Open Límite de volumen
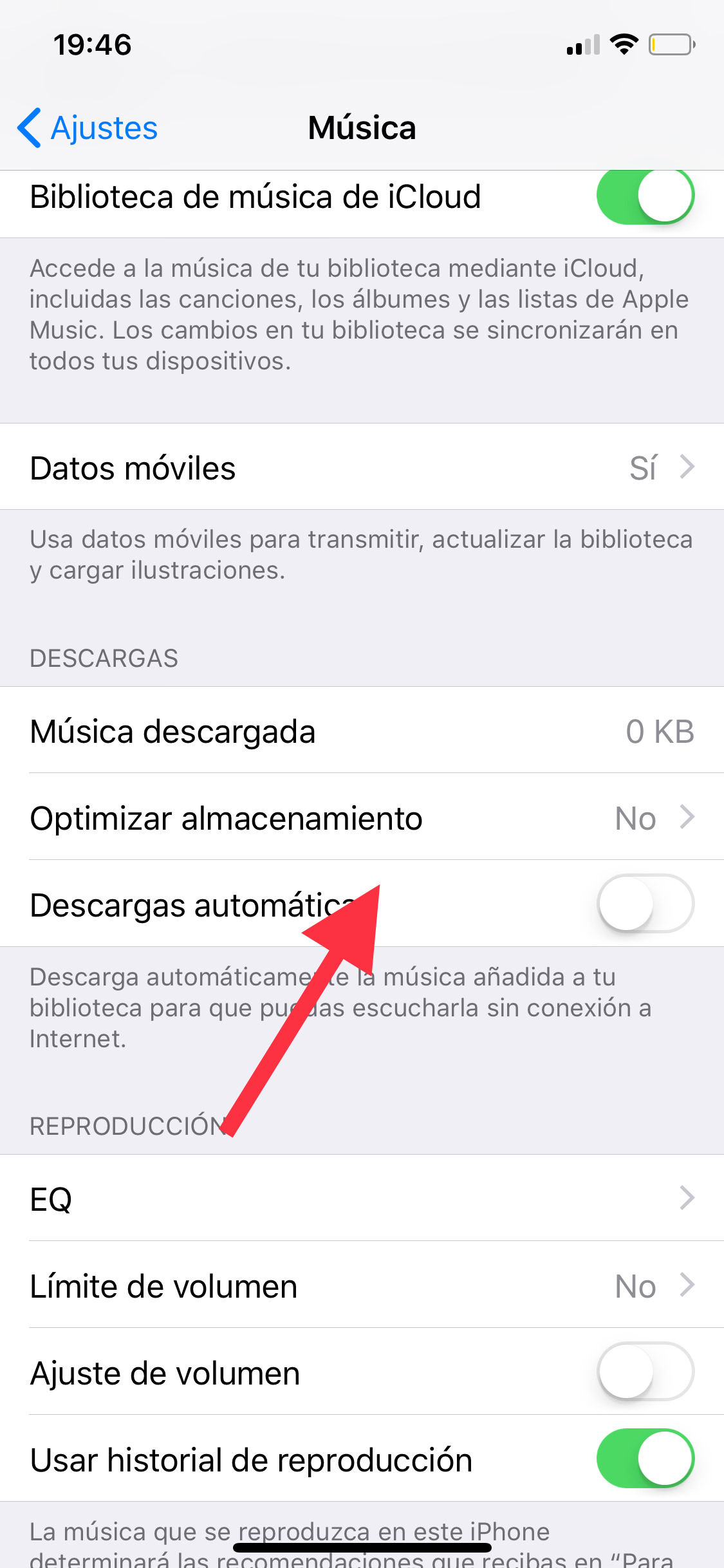This screenshot has width=724, height=1568. click(362, 1286)
